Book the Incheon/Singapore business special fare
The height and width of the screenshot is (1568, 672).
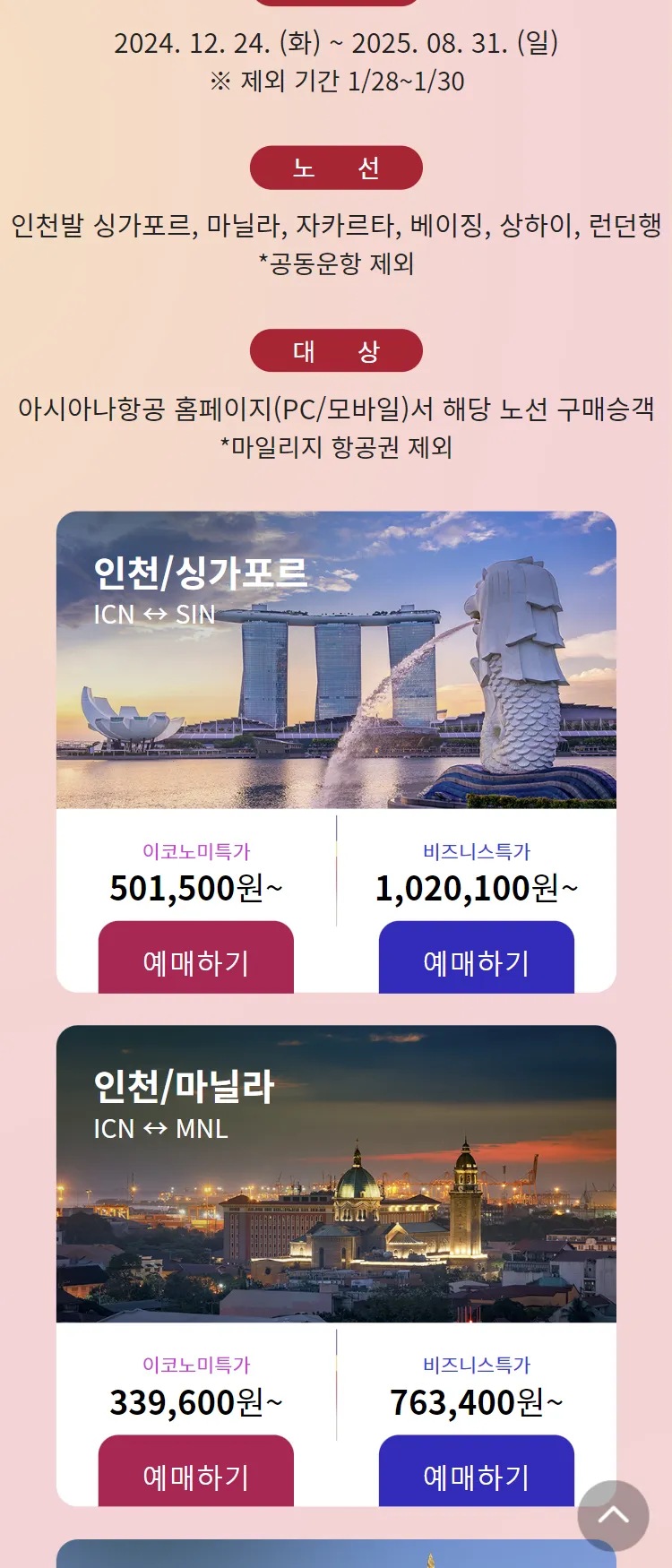pos(476,961)
